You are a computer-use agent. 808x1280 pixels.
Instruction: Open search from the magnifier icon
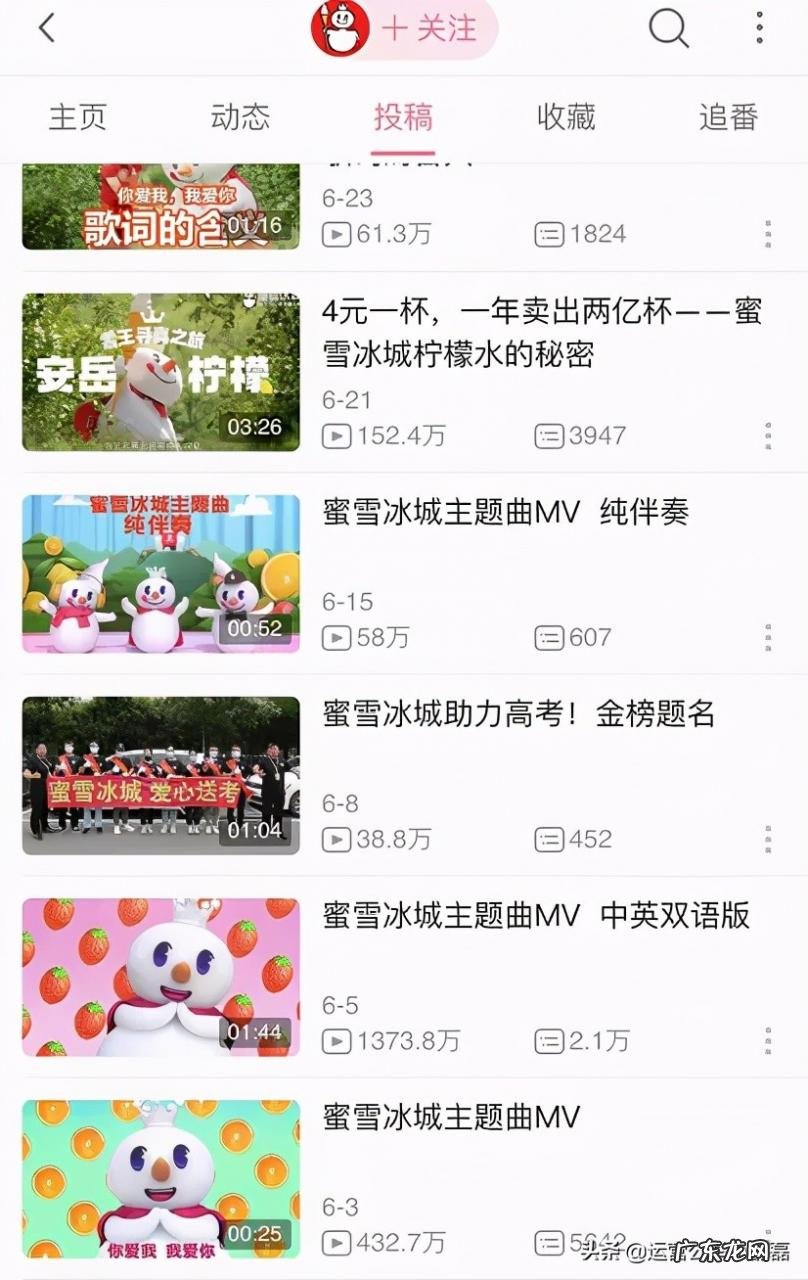point(668,30)
